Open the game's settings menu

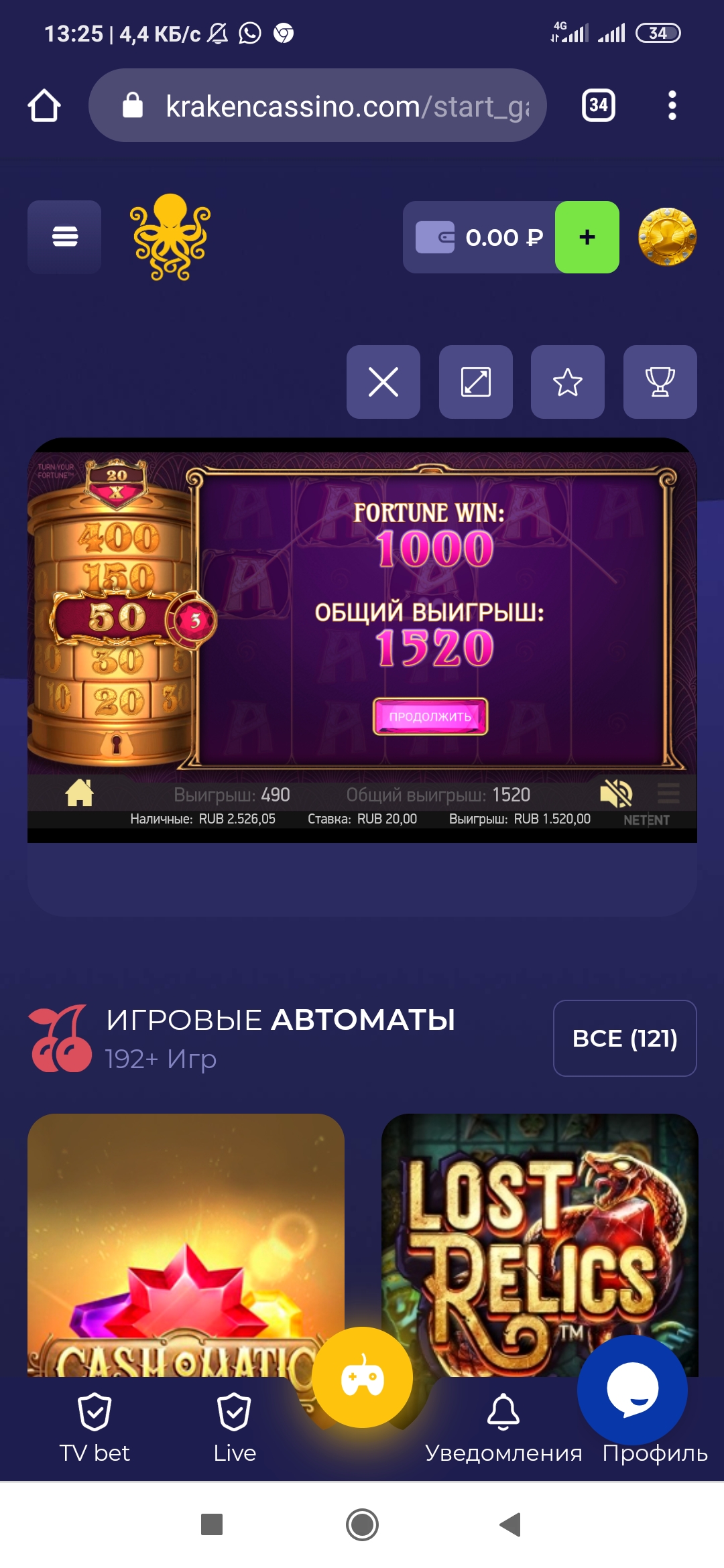[x=668, y=793]
